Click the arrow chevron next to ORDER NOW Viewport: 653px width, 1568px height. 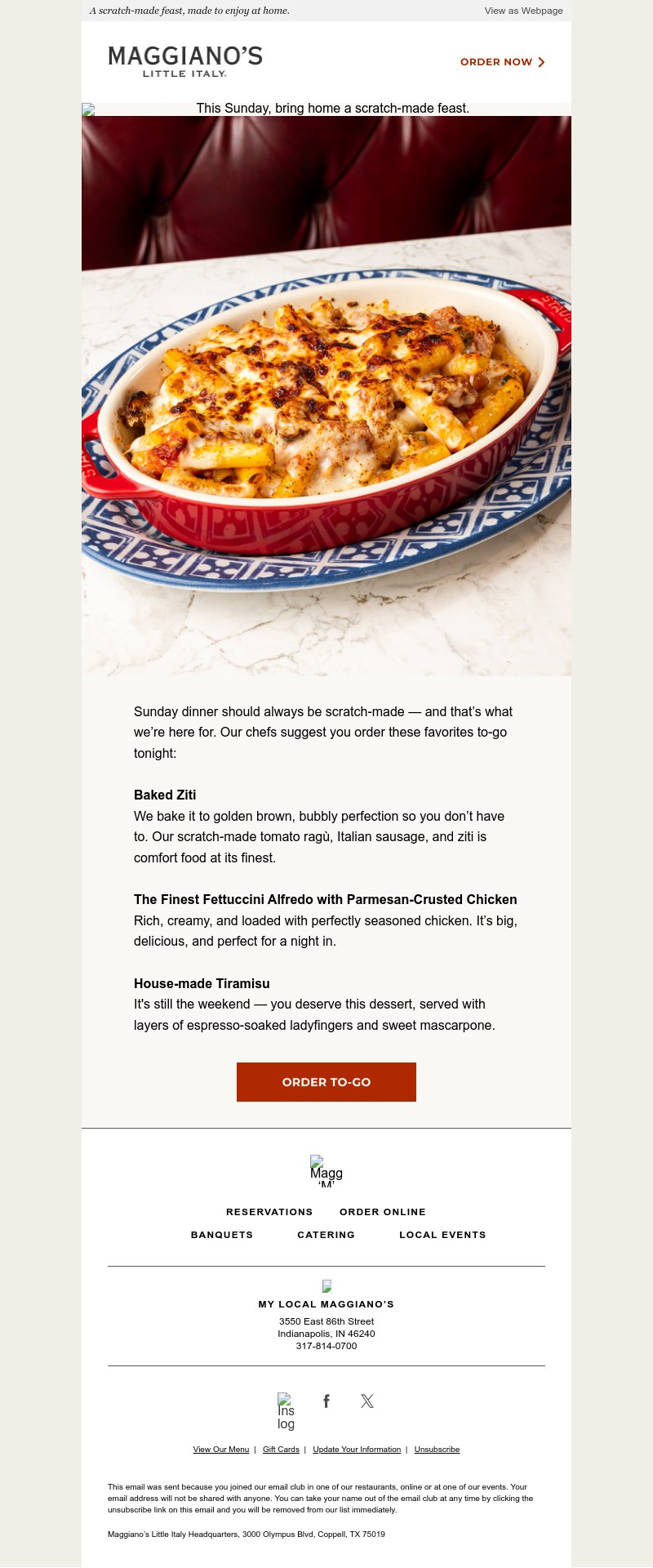tap(540, 62)
